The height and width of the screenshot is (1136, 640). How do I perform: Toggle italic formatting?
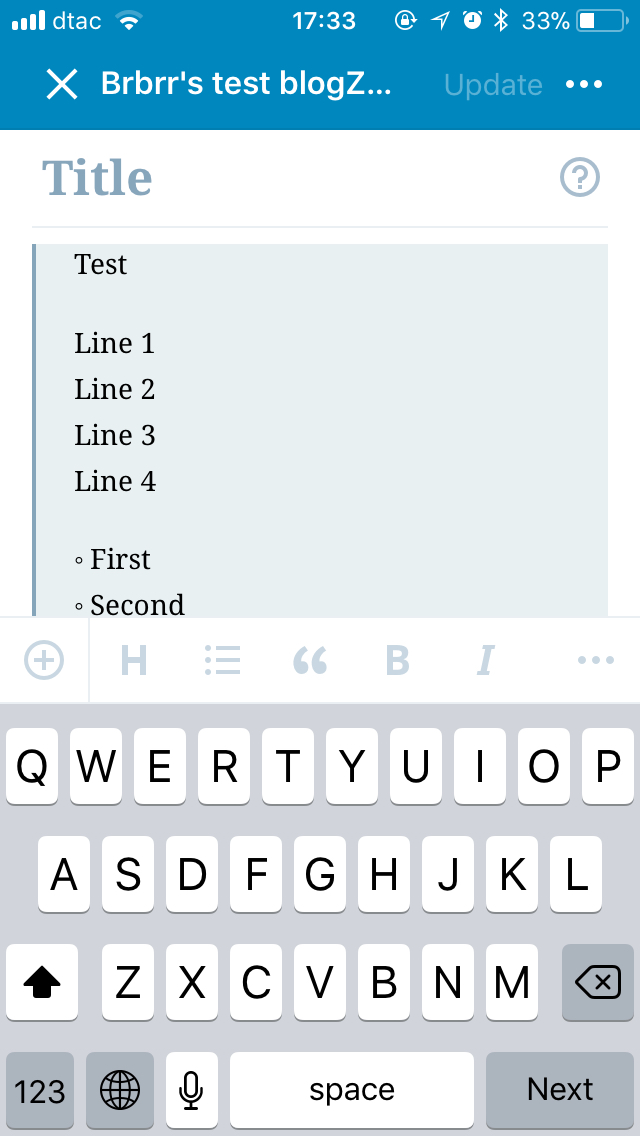[486, 660]
